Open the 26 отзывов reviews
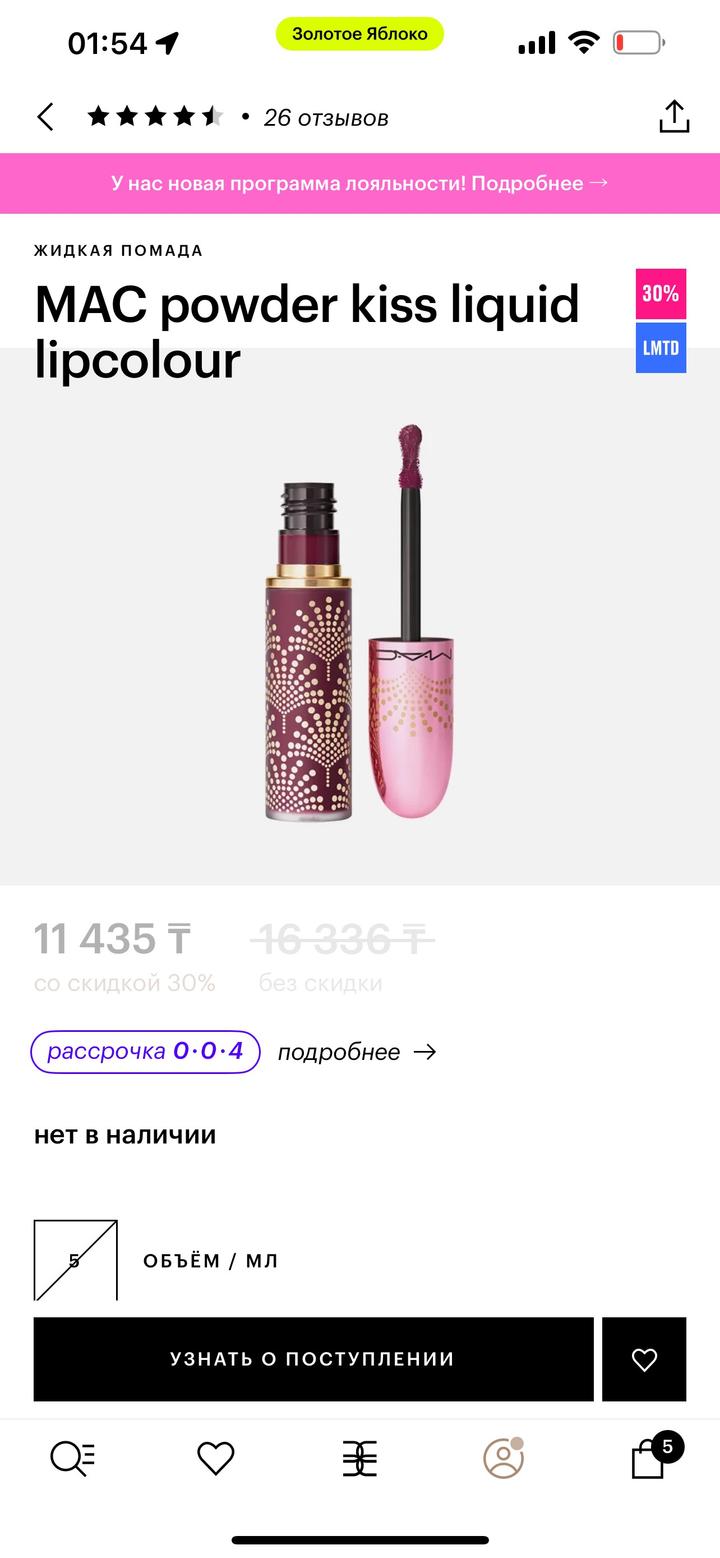 [x=325, y=118]
